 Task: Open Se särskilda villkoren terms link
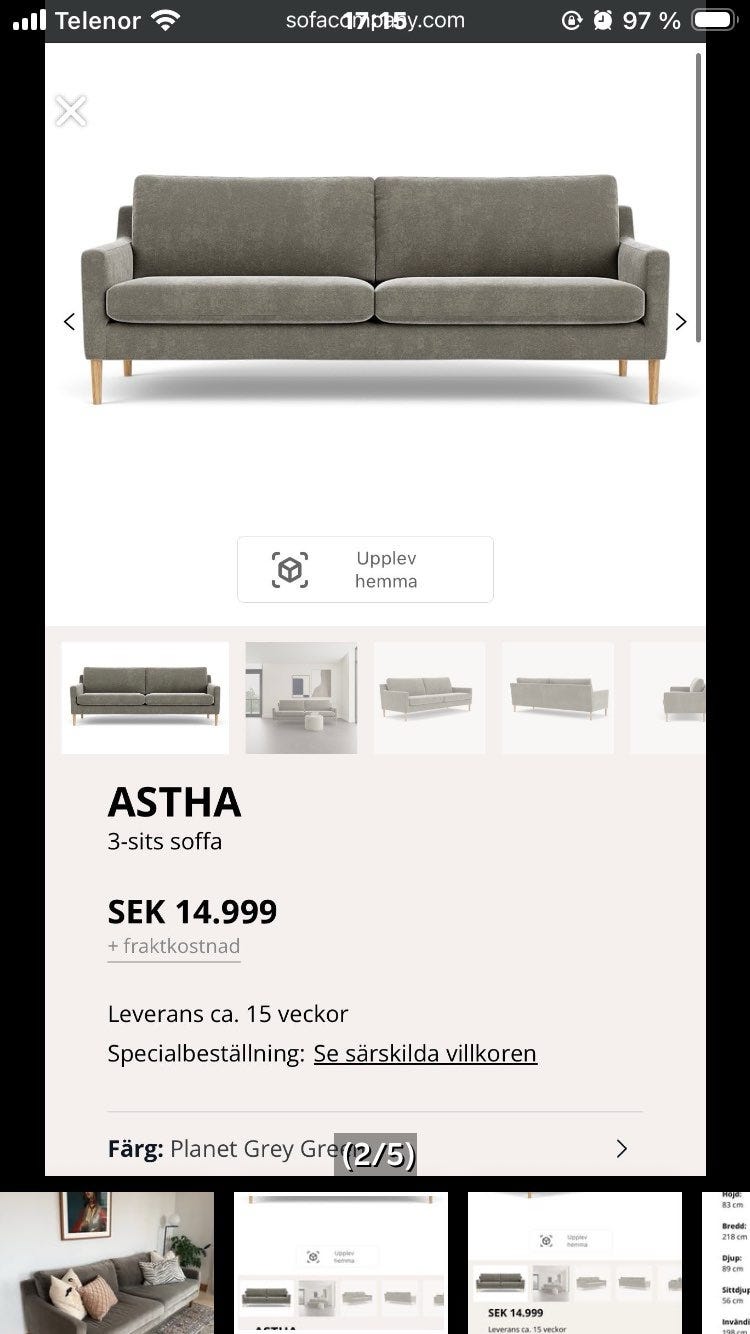(425, 1053)
